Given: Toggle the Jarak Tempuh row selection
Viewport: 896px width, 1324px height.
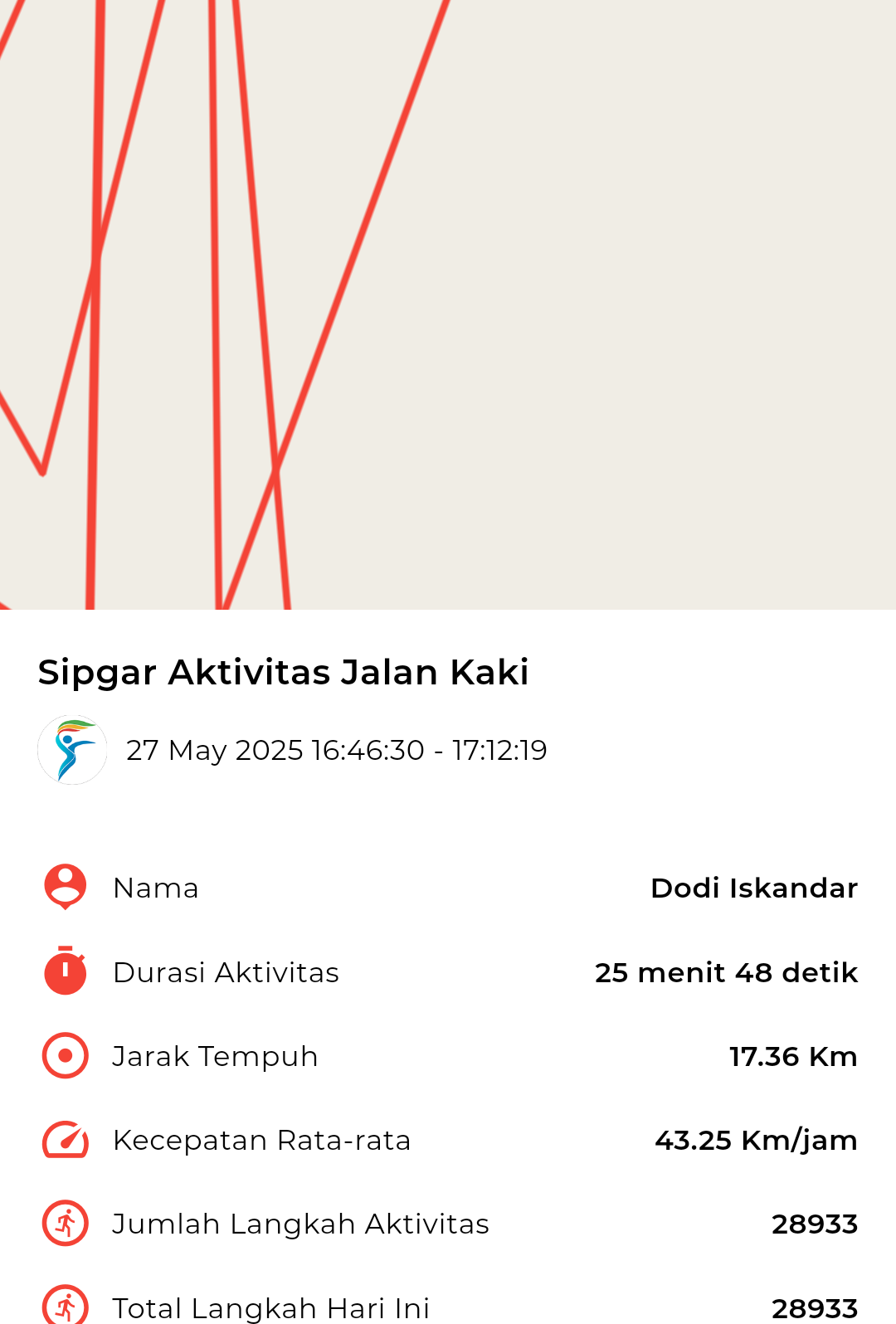Looking at the screenshot, I should click(448, 1056).
